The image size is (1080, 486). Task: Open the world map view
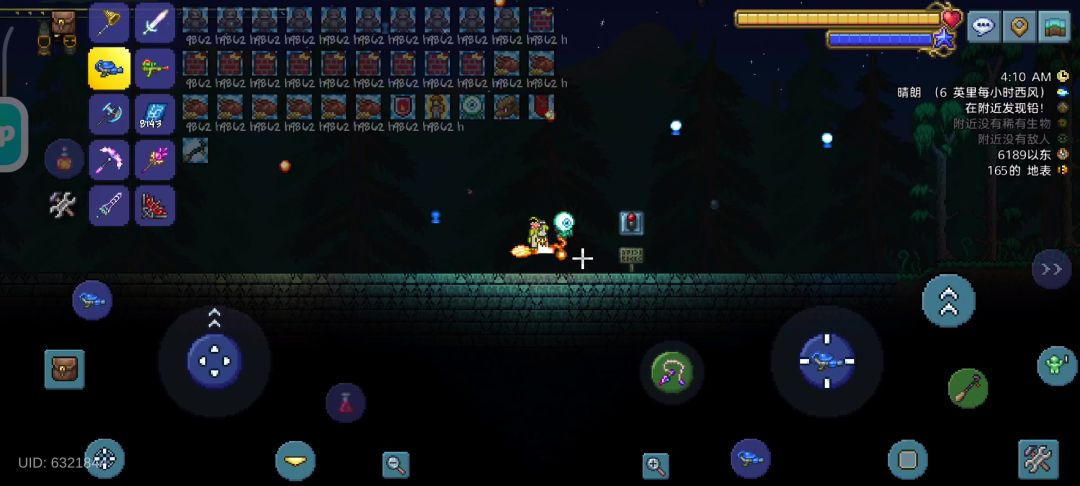click(1054, 26)
